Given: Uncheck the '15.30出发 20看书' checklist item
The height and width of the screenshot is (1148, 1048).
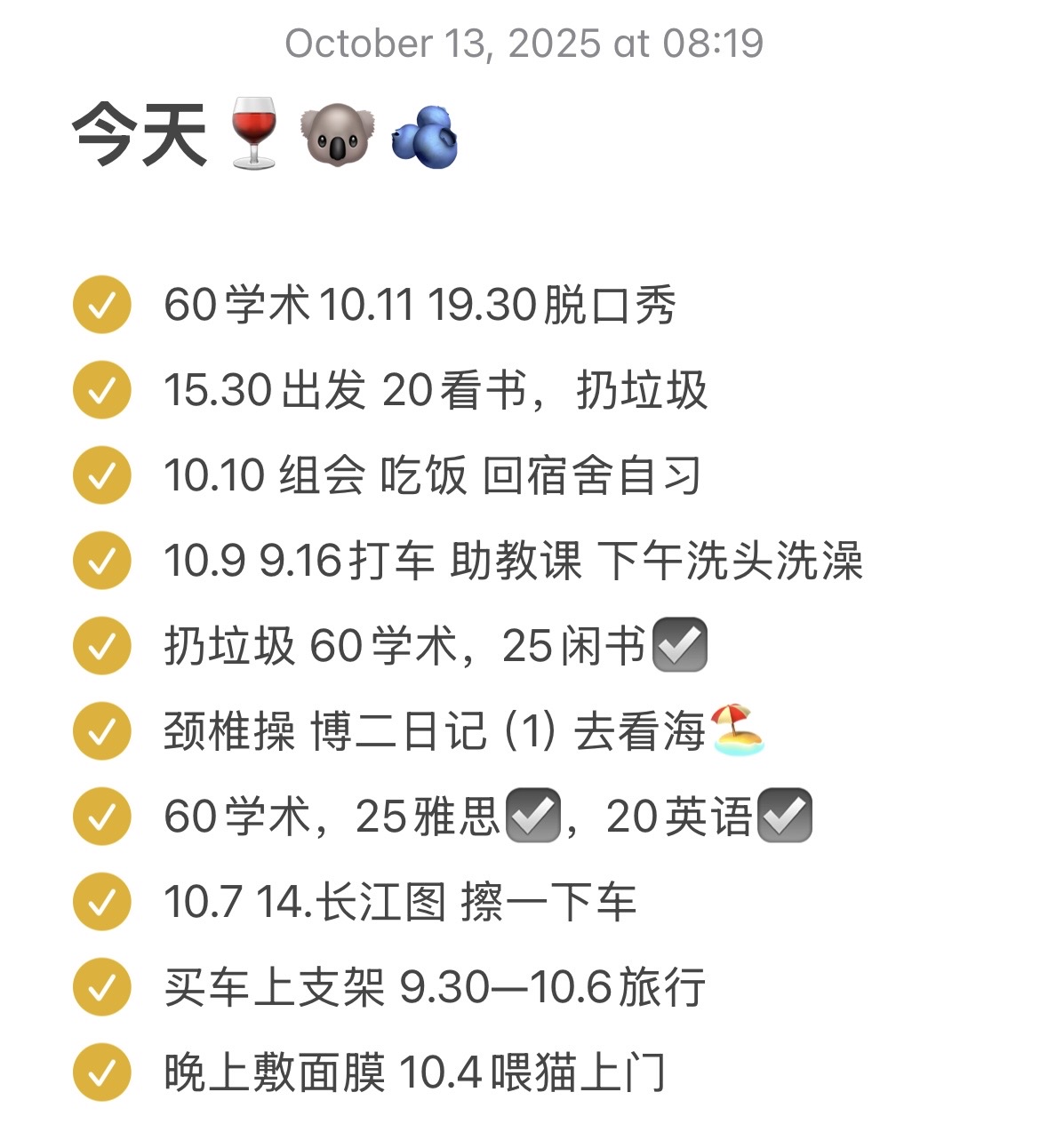Looking at the screenshot, I should pyautogui.click(x=102, y=390).
